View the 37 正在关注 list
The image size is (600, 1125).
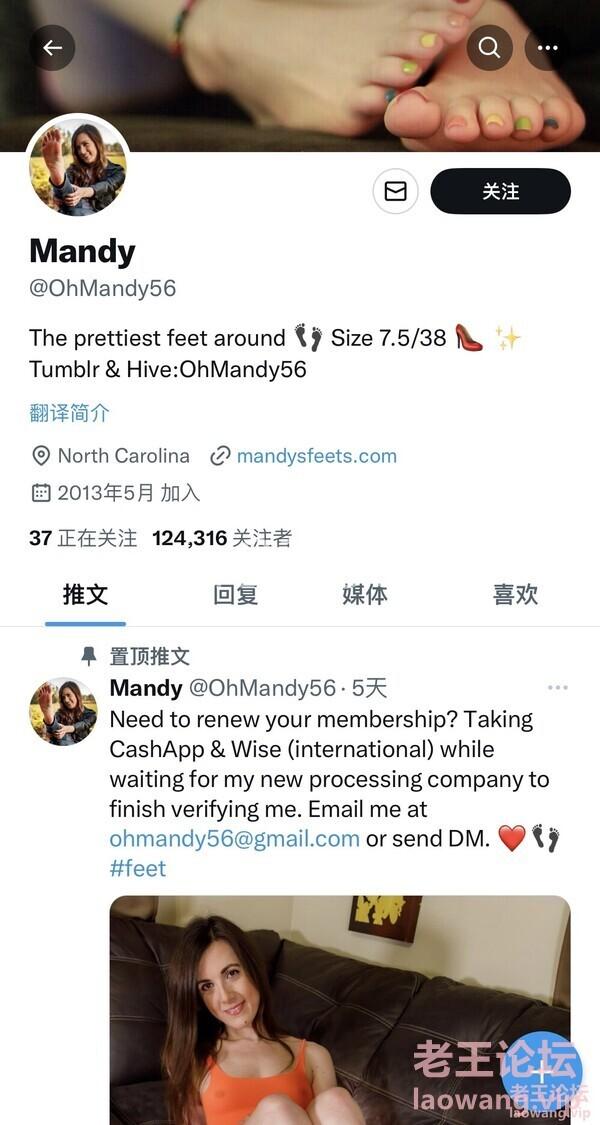83,538
